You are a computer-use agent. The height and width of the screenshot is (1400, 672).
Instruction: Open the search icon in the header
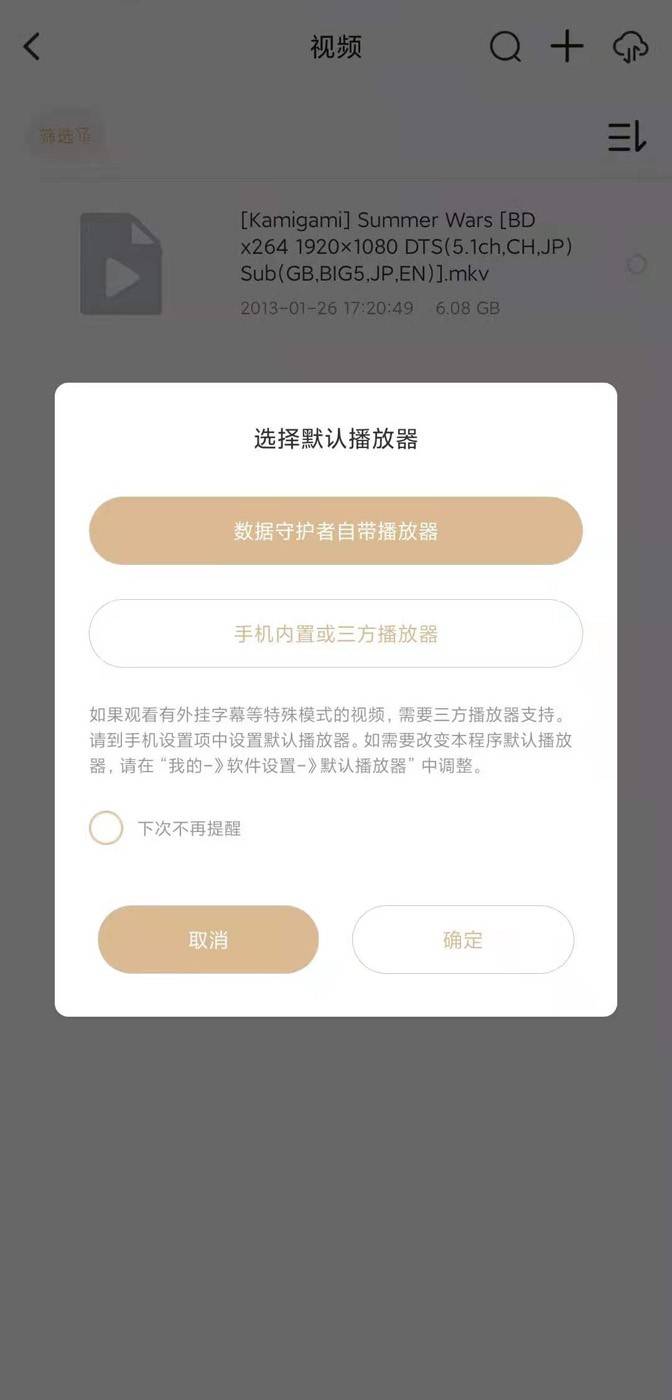point(505,46)
